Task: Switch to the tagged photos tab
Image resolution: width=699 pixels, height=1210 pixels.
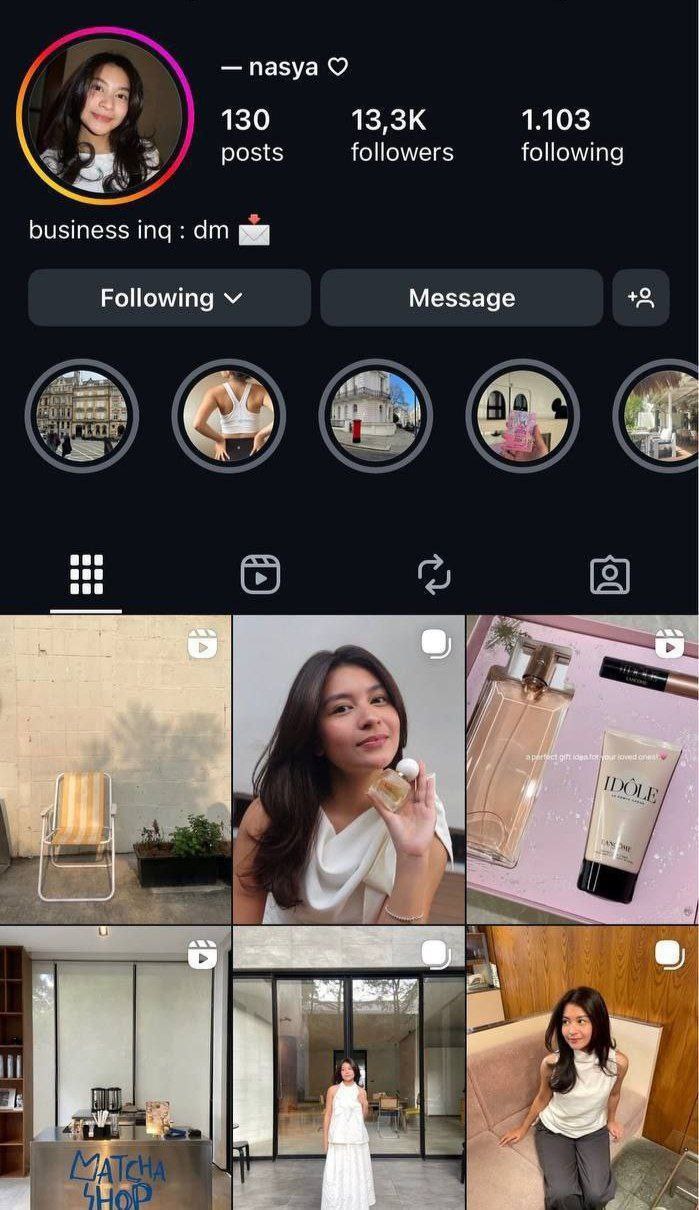Action: click(609, 575)
